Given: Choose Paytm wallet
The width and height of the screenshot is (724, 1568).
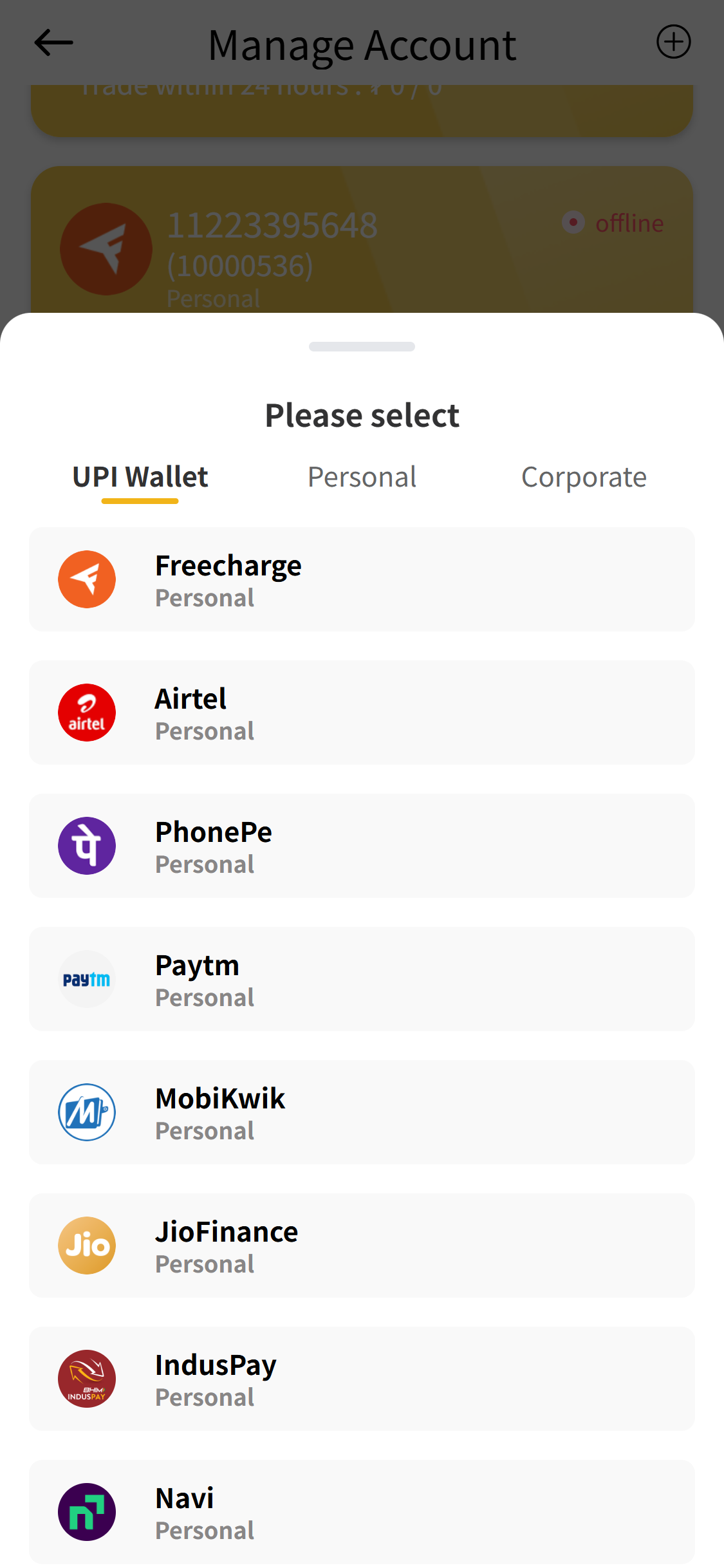Looking at the screenshot, I should [x=362, y=979].
